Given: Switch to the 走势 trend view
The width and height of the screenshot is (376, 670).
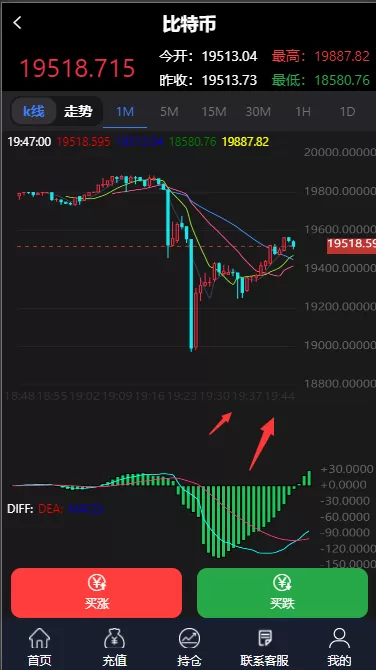Looking at the screenshot, I should click(x=78, y=112).
